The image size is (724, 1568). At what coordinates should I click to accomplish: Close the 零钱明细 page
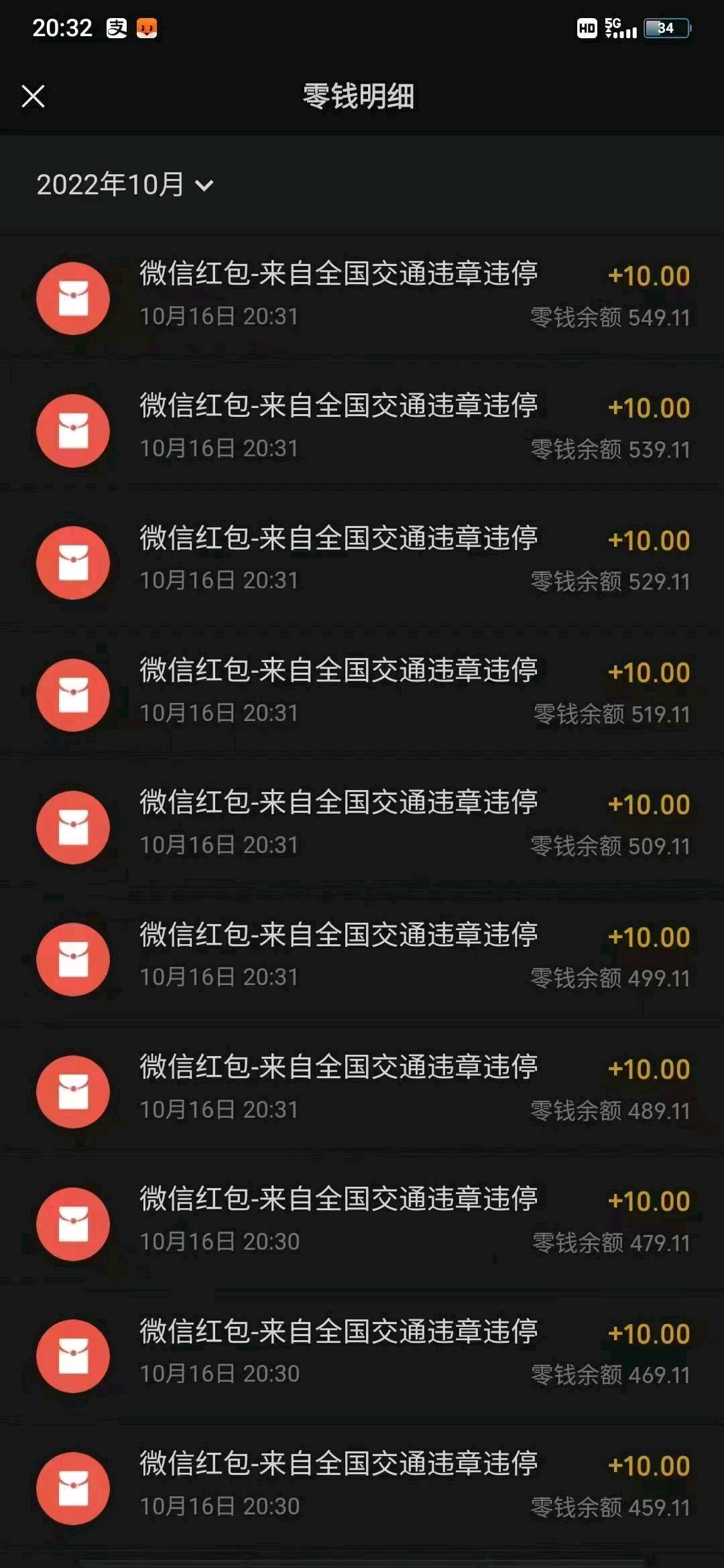(33, 96)
